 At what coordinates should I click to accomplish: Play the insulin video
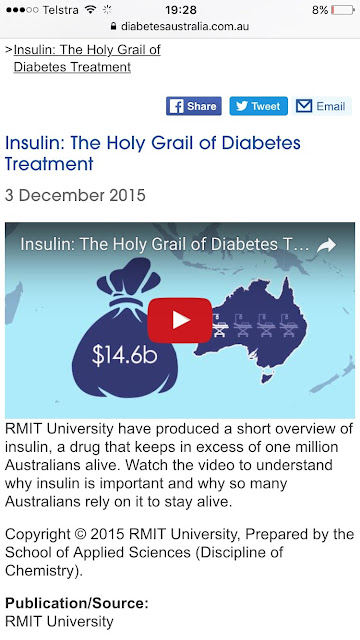click(x=180, y=320)
